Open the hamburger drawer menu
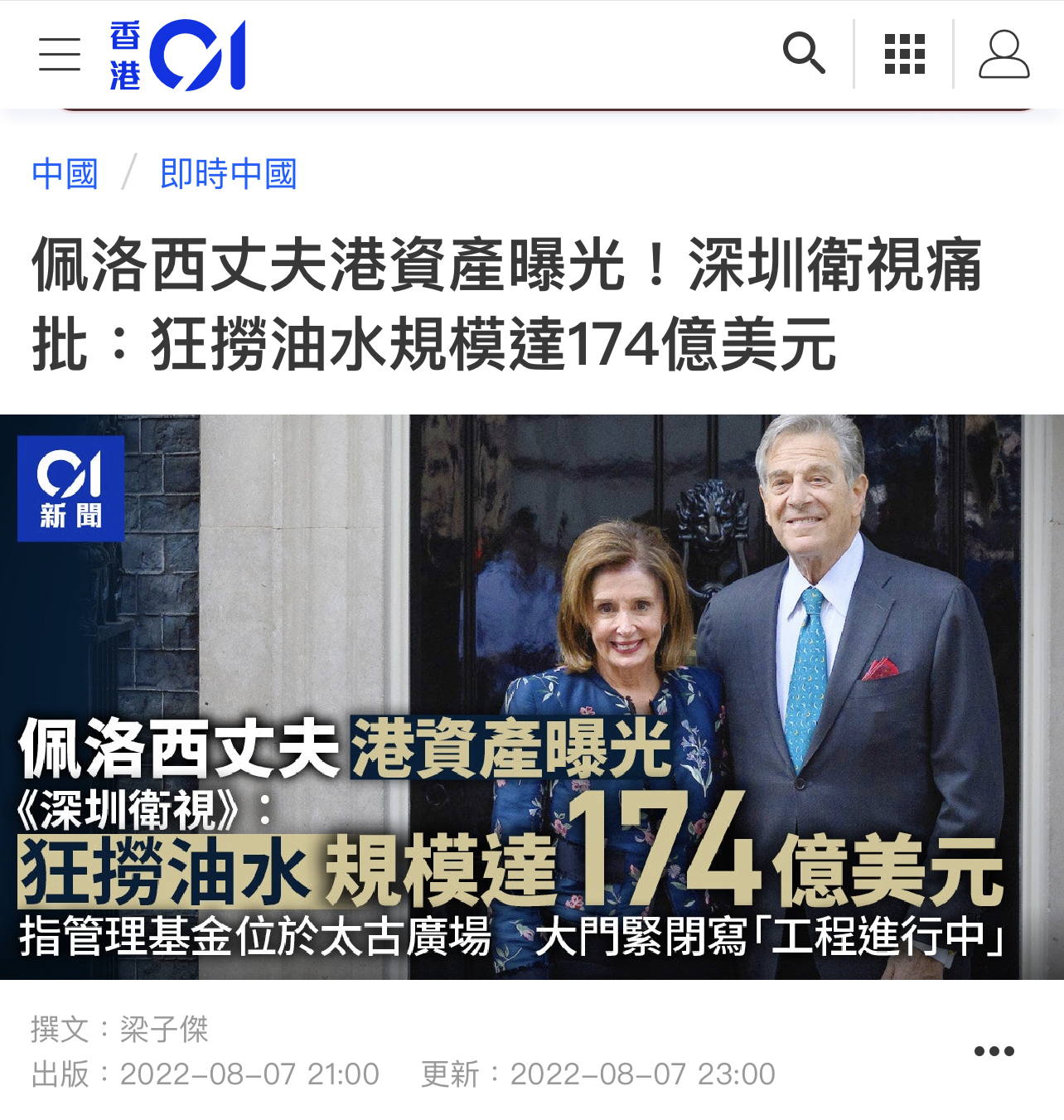This screenshot has width=1064, height=1120. [x=60, y=55]
